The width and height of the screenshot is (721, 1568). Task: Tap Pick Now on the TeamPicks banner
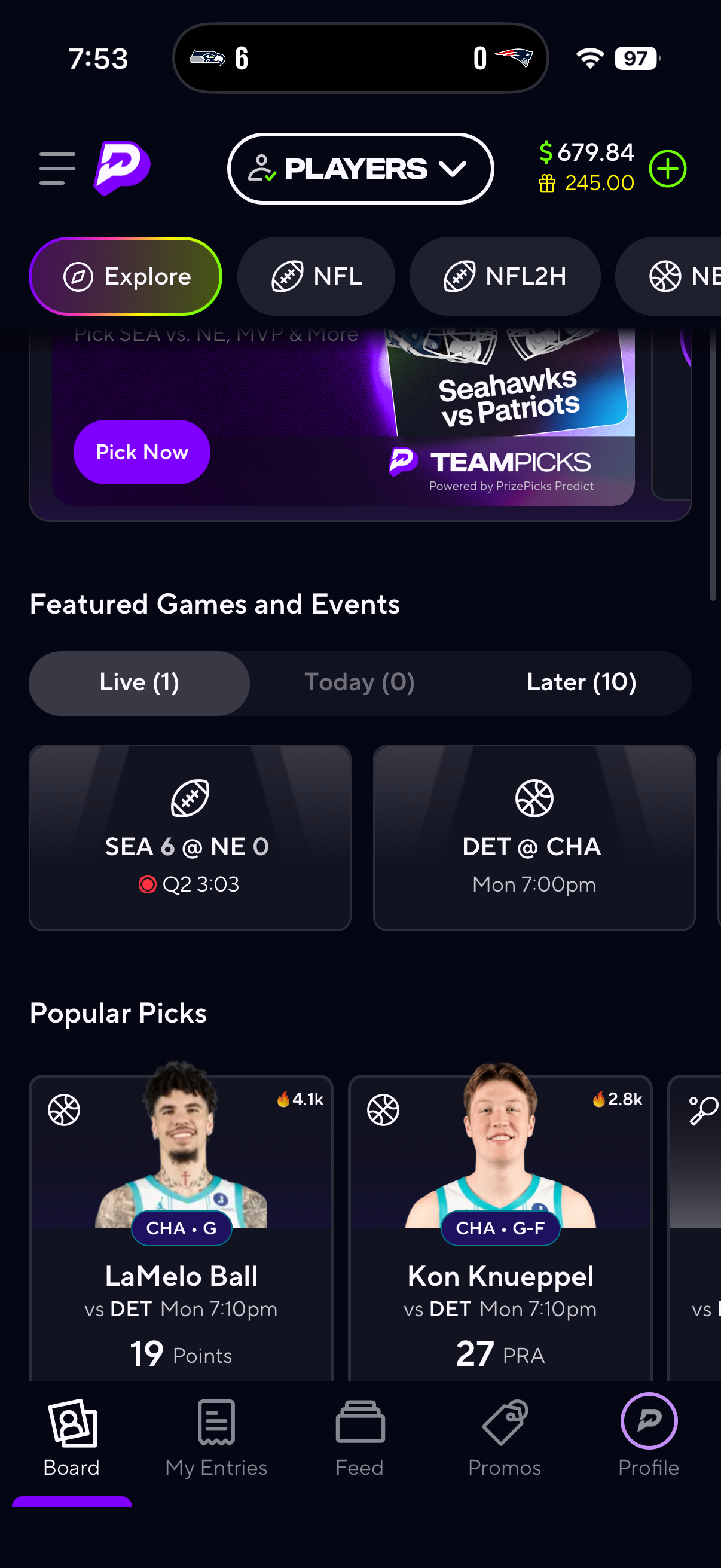(142, 452)
